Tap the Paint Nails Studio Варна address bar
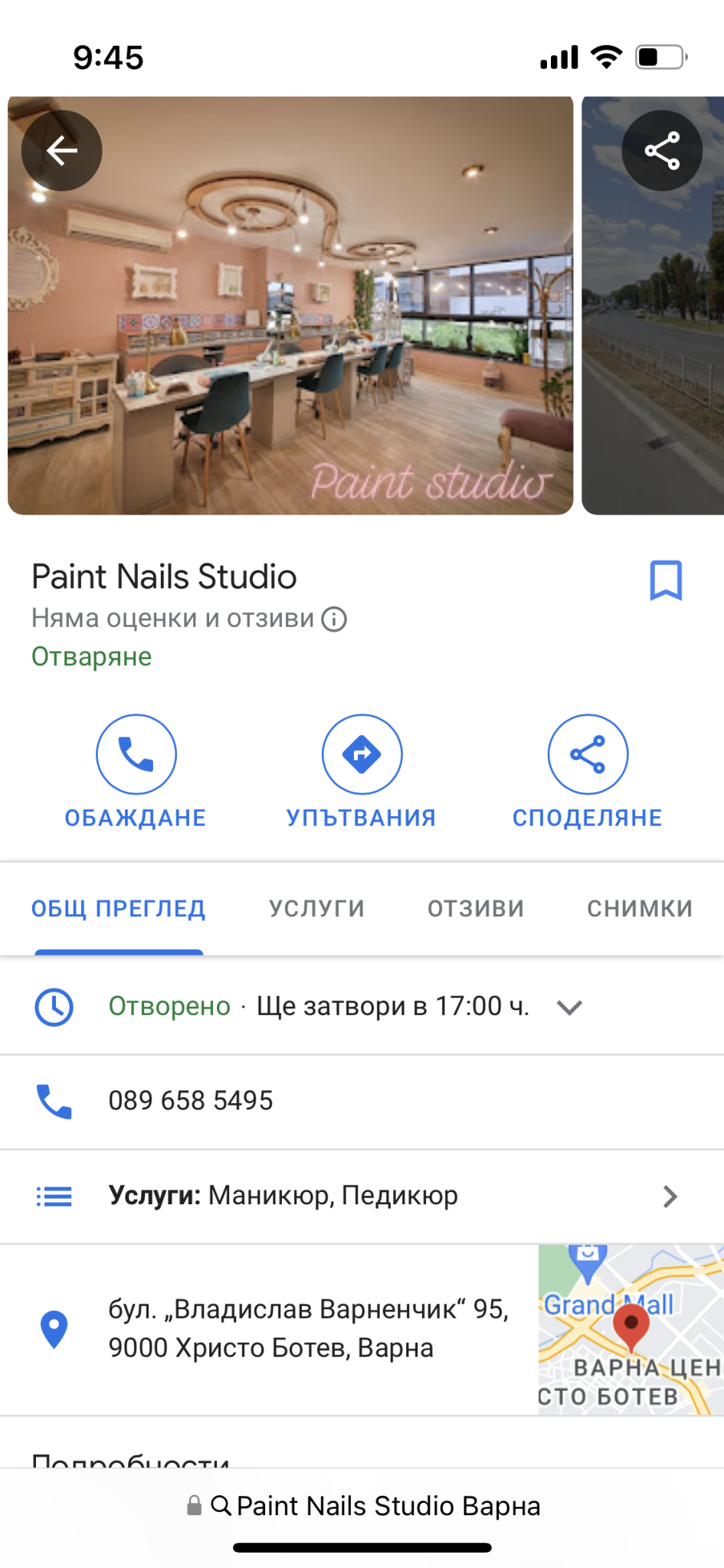 tap(363, 1506)
